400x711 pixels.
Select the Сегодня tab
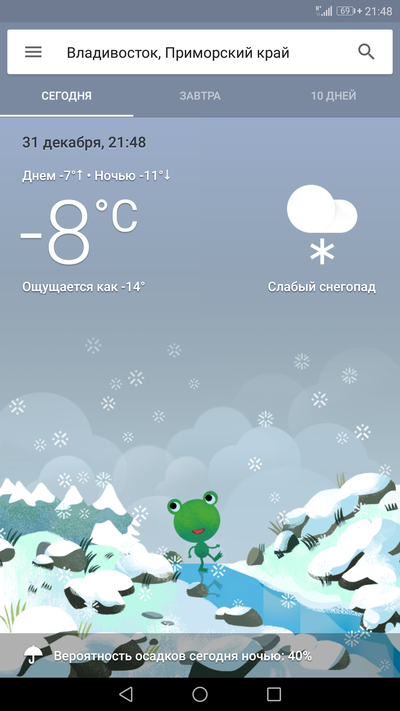tap(67, 96)
